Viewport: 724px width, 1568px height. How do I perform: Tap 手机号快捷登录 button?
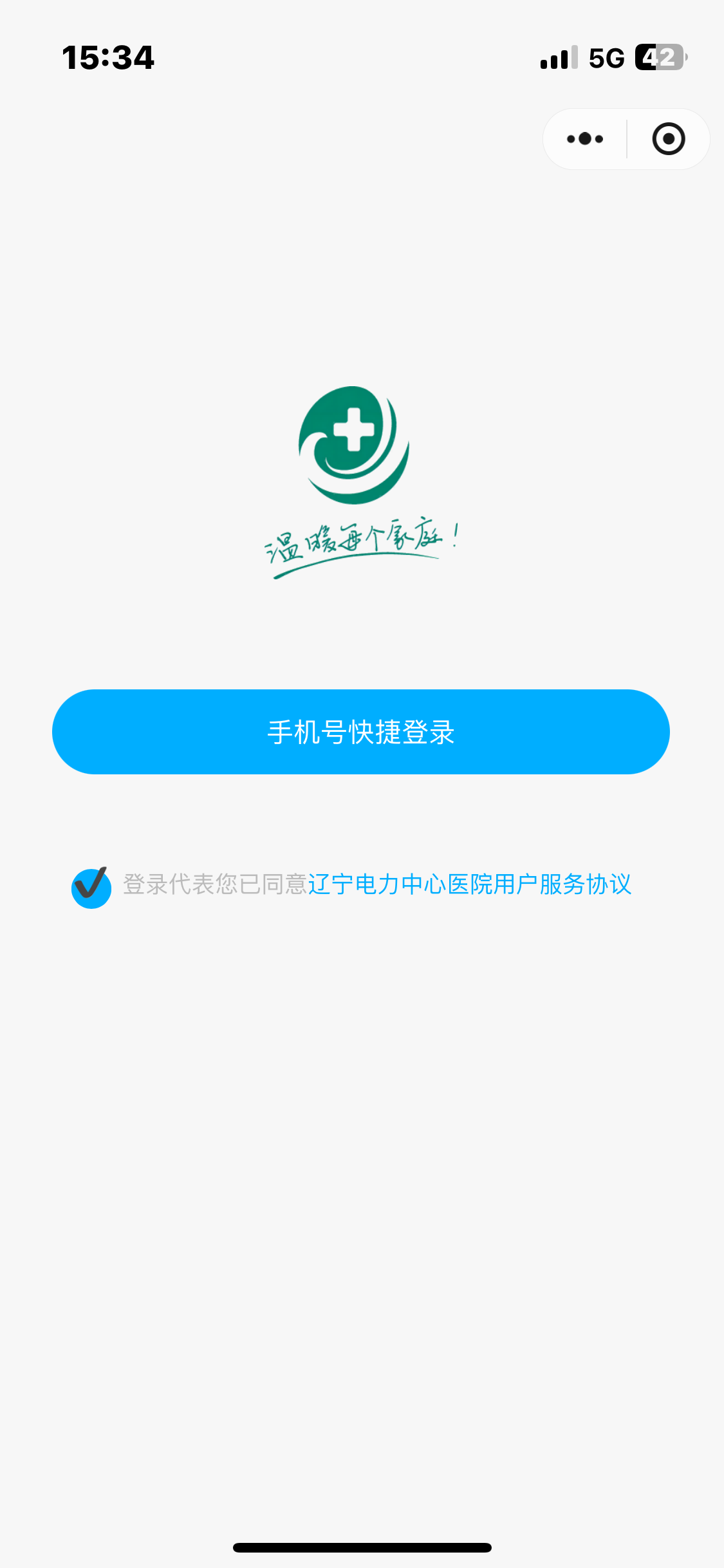click(x=360, y=732)
